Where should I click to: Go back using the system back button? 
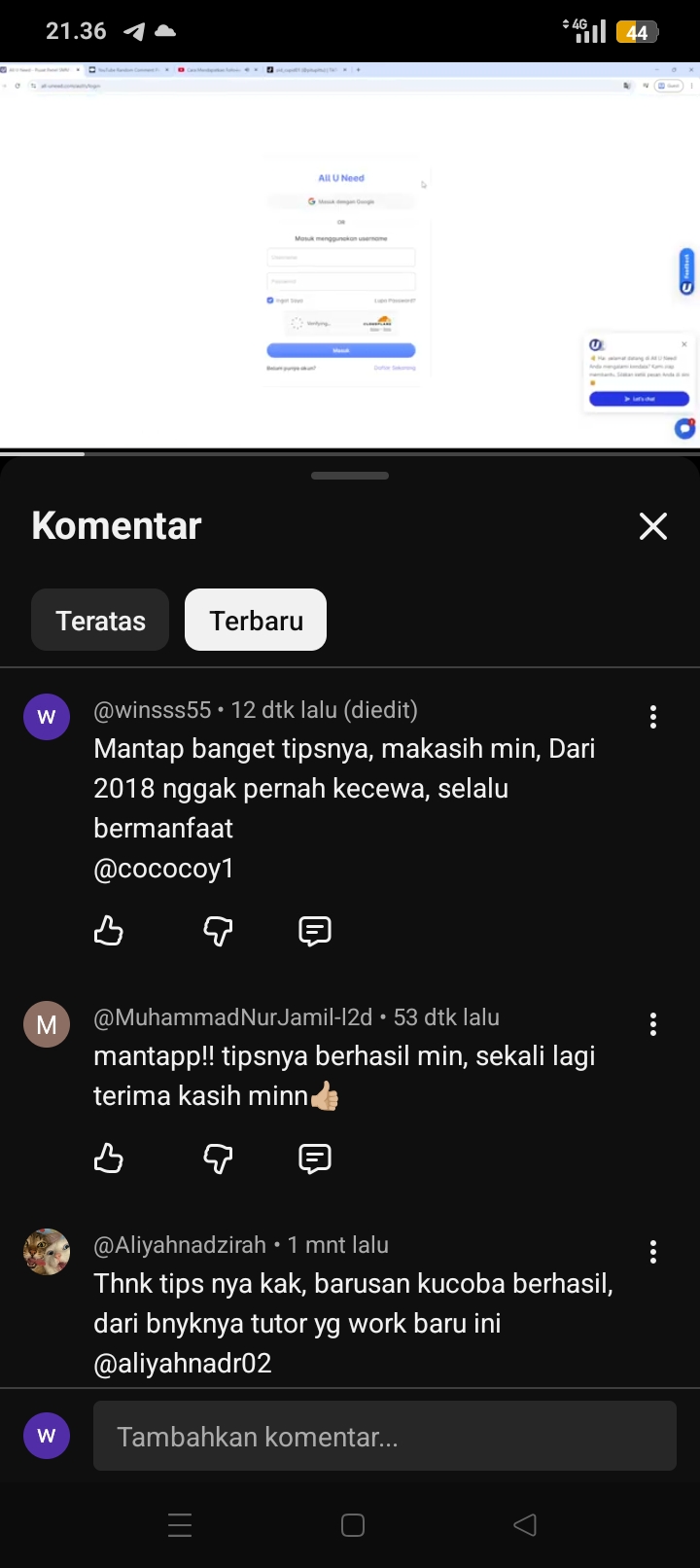tap(525, 1524)
